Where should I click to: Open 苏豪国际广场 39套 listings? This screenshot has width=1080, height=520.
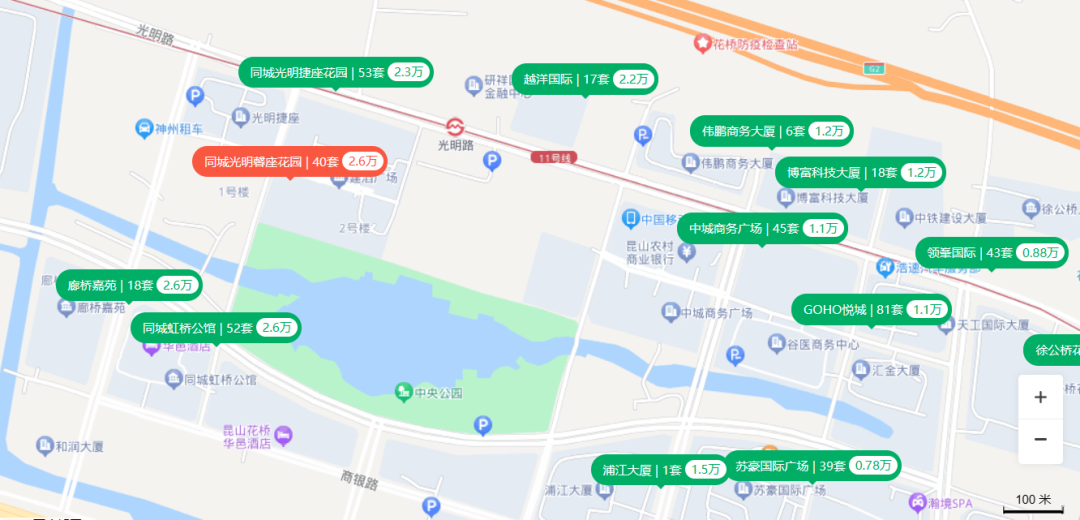[812, 466]
